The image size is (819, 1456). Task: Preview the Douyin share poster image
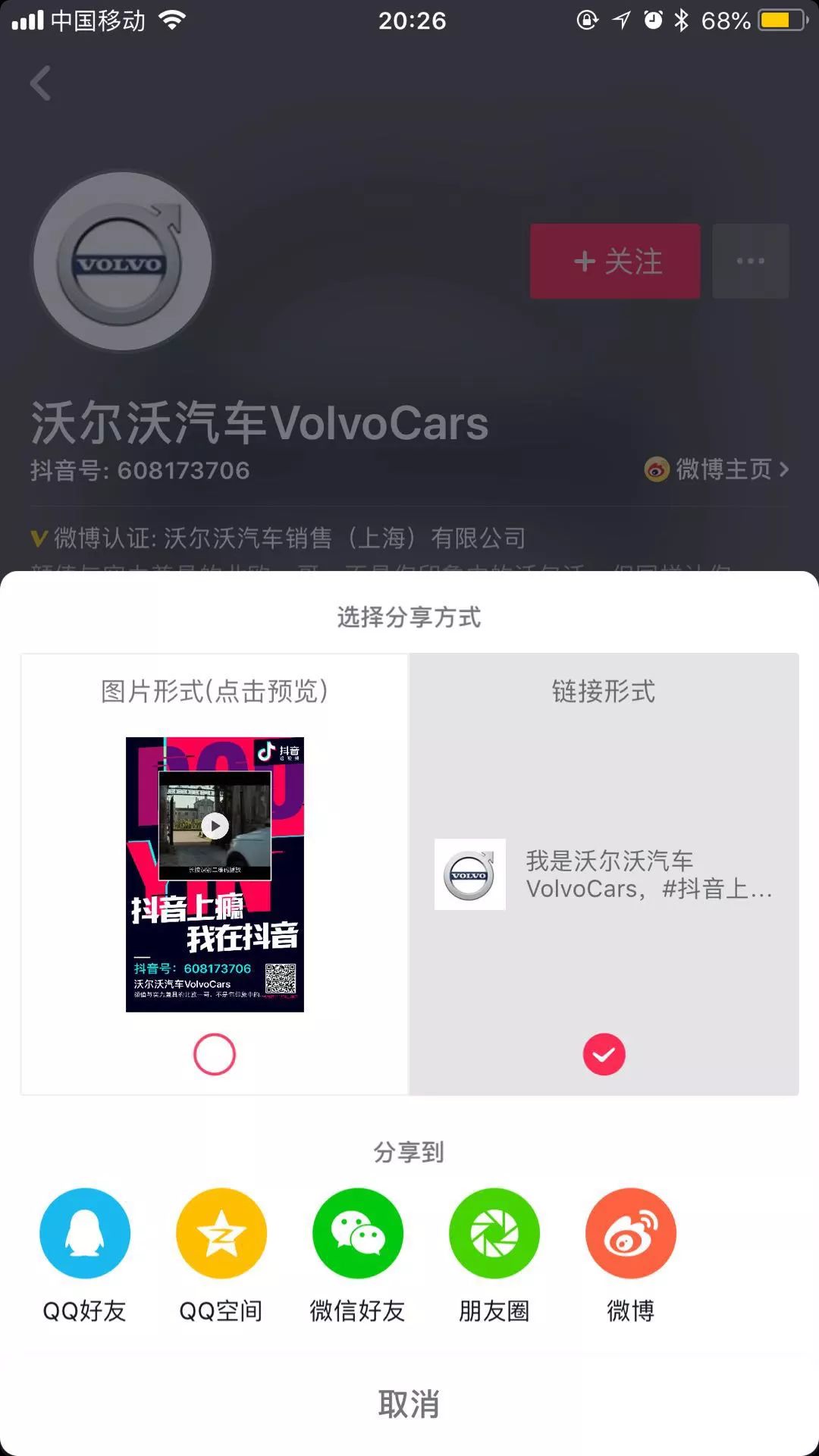215,874
